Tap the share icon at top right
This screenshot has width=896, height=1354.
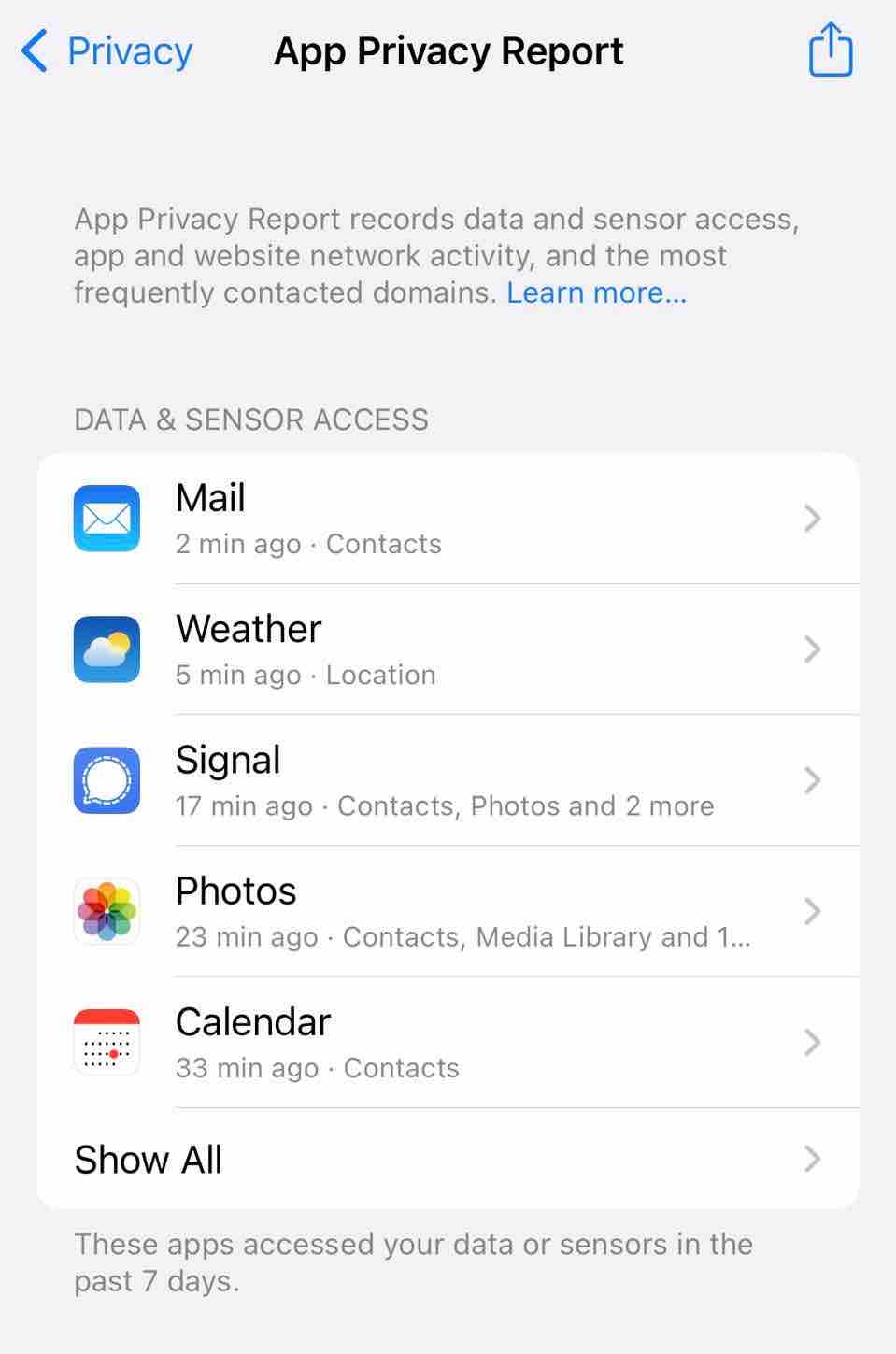[x=829, y=50]
